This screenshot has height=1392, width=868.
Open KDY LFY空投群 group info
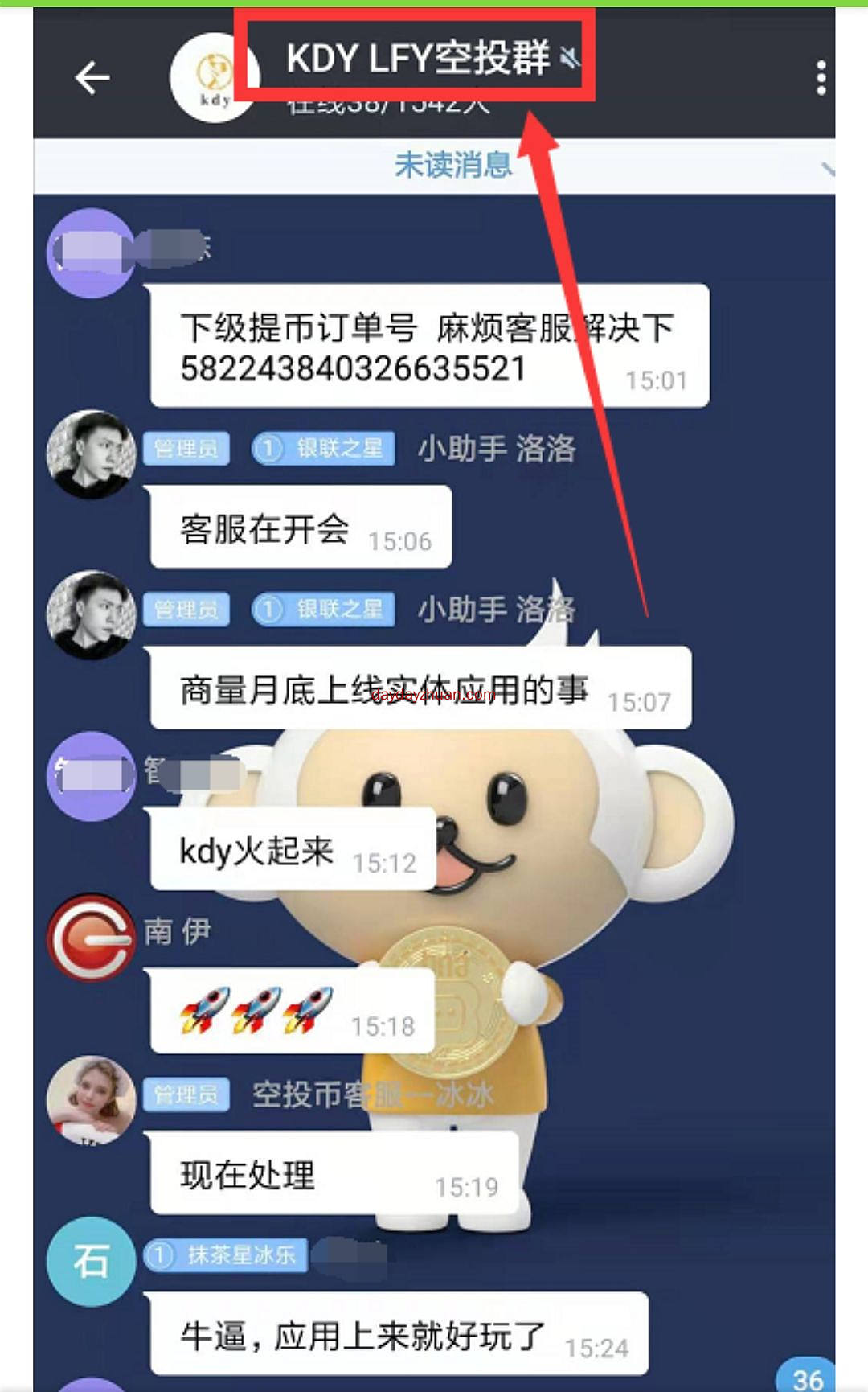point(418,58)
